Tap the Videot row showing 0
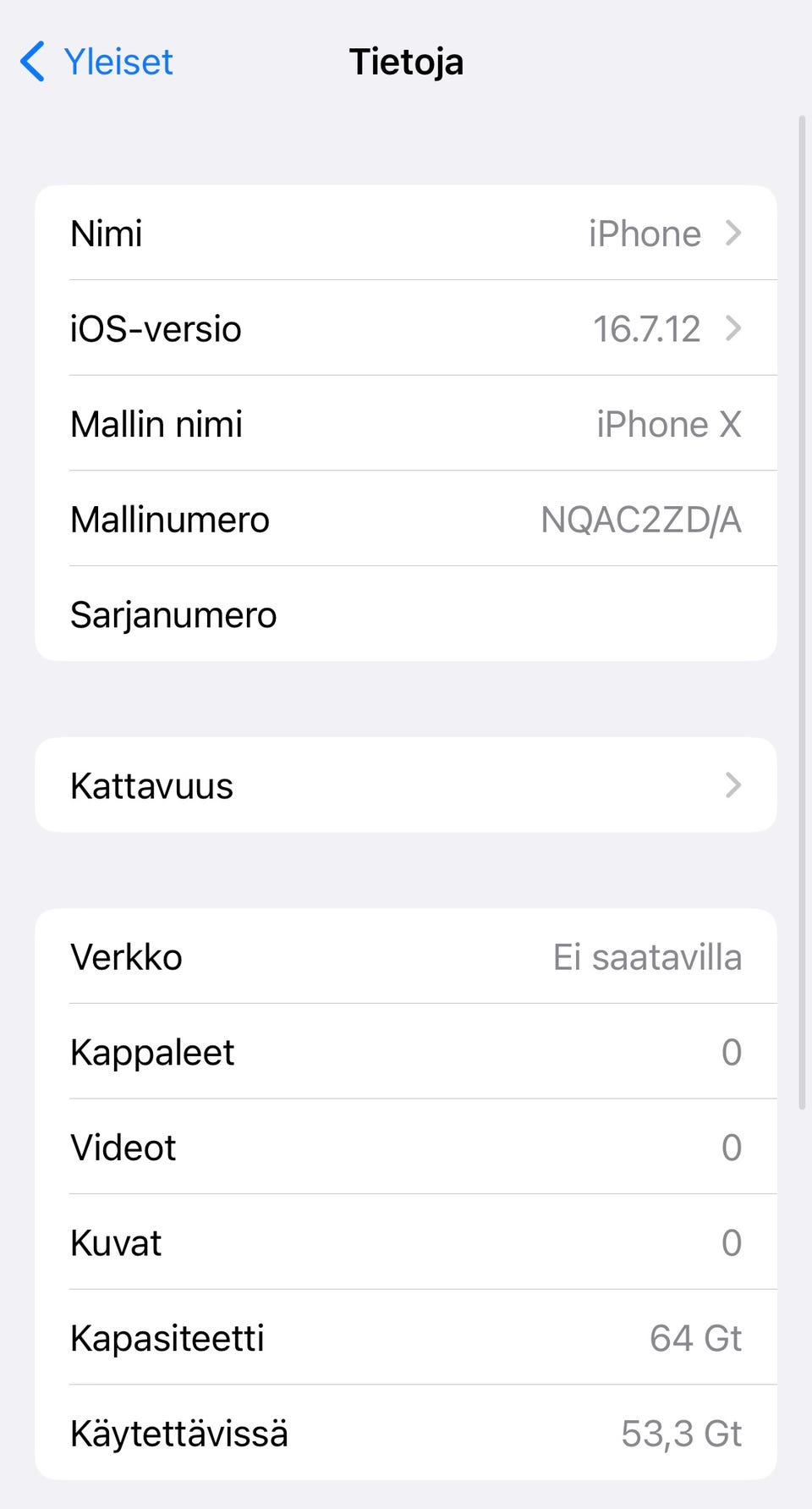Viewport: 812px width, 1509px height. coord(406,1147)
